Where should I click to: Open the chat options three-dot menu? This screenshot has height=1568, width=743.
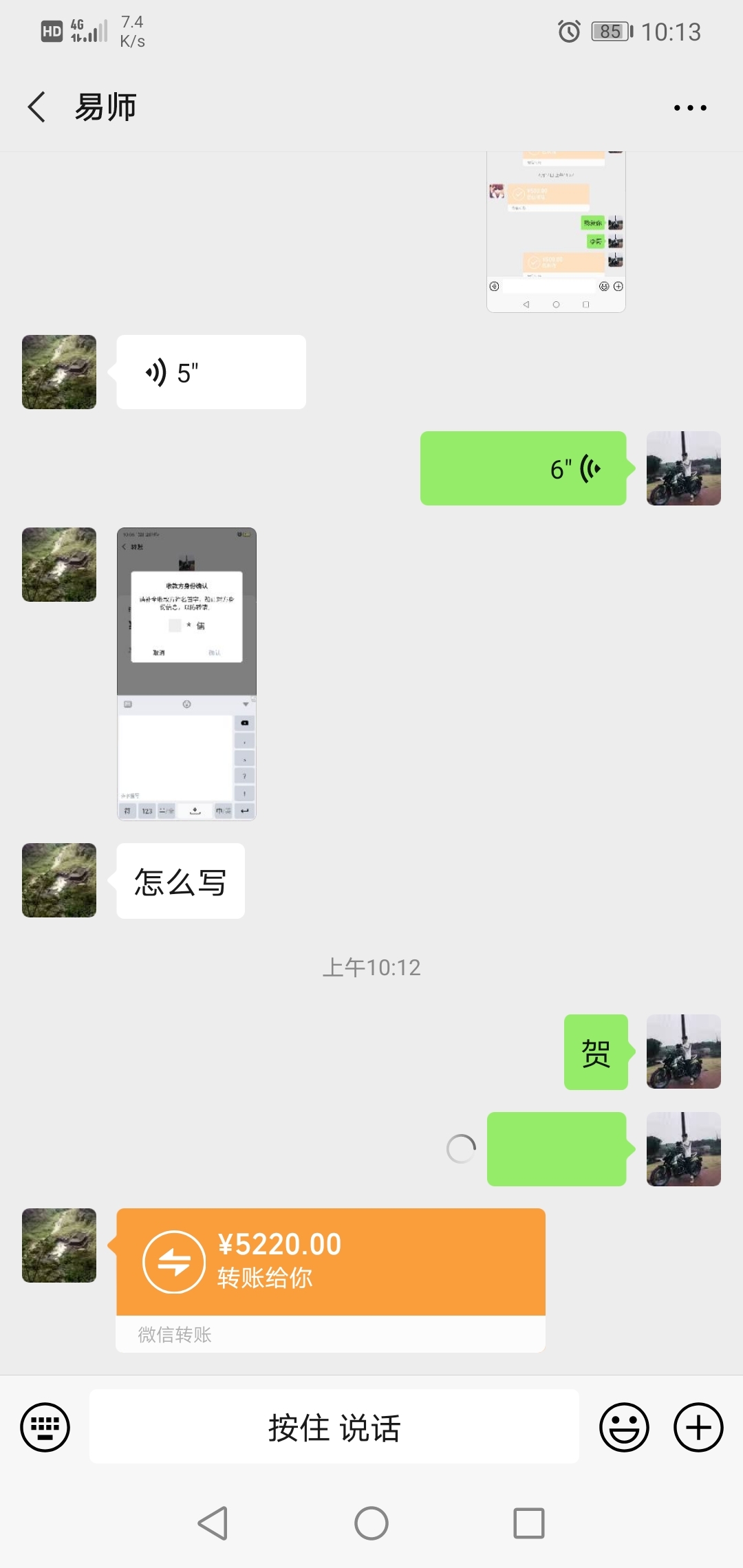tap(690, 108)
